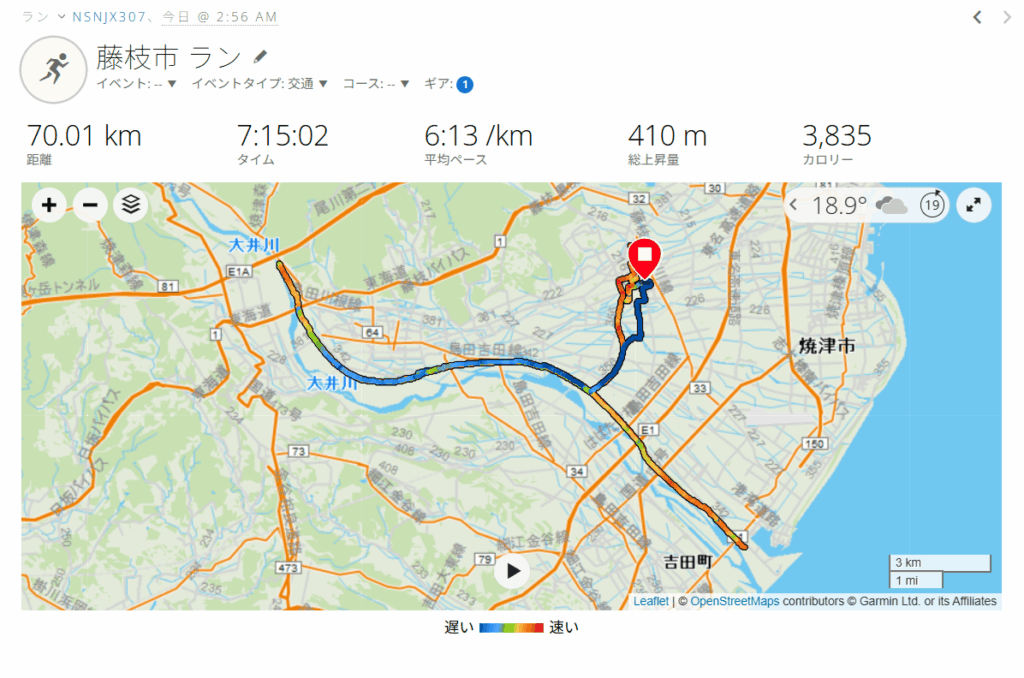This screenshot has width=1024, height=678.
Task: Go to the previous activity arrow
Action: (x=977, y=17)
